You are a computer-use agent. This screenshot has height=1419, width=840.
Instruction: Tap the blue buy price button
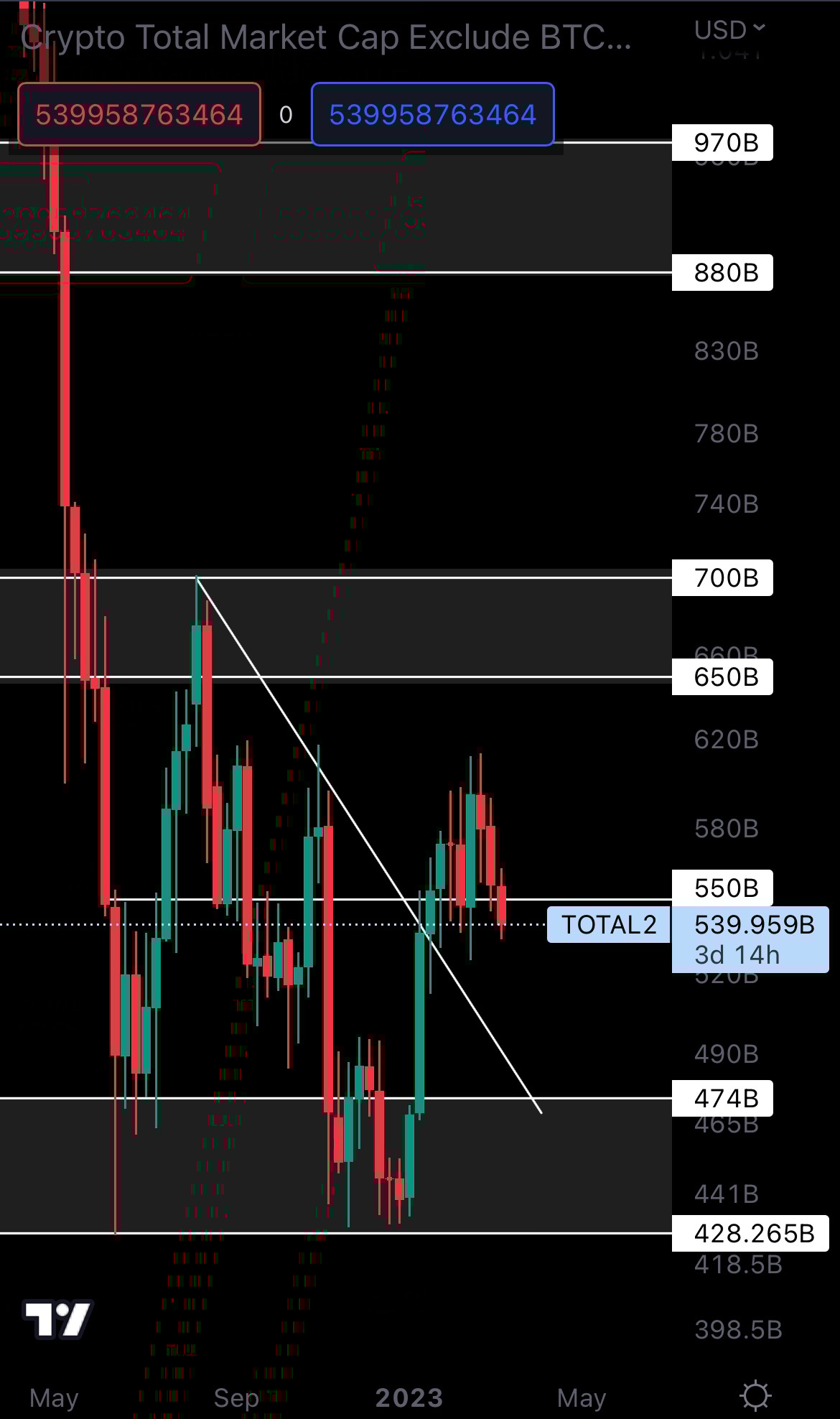(x=432, y=115)
